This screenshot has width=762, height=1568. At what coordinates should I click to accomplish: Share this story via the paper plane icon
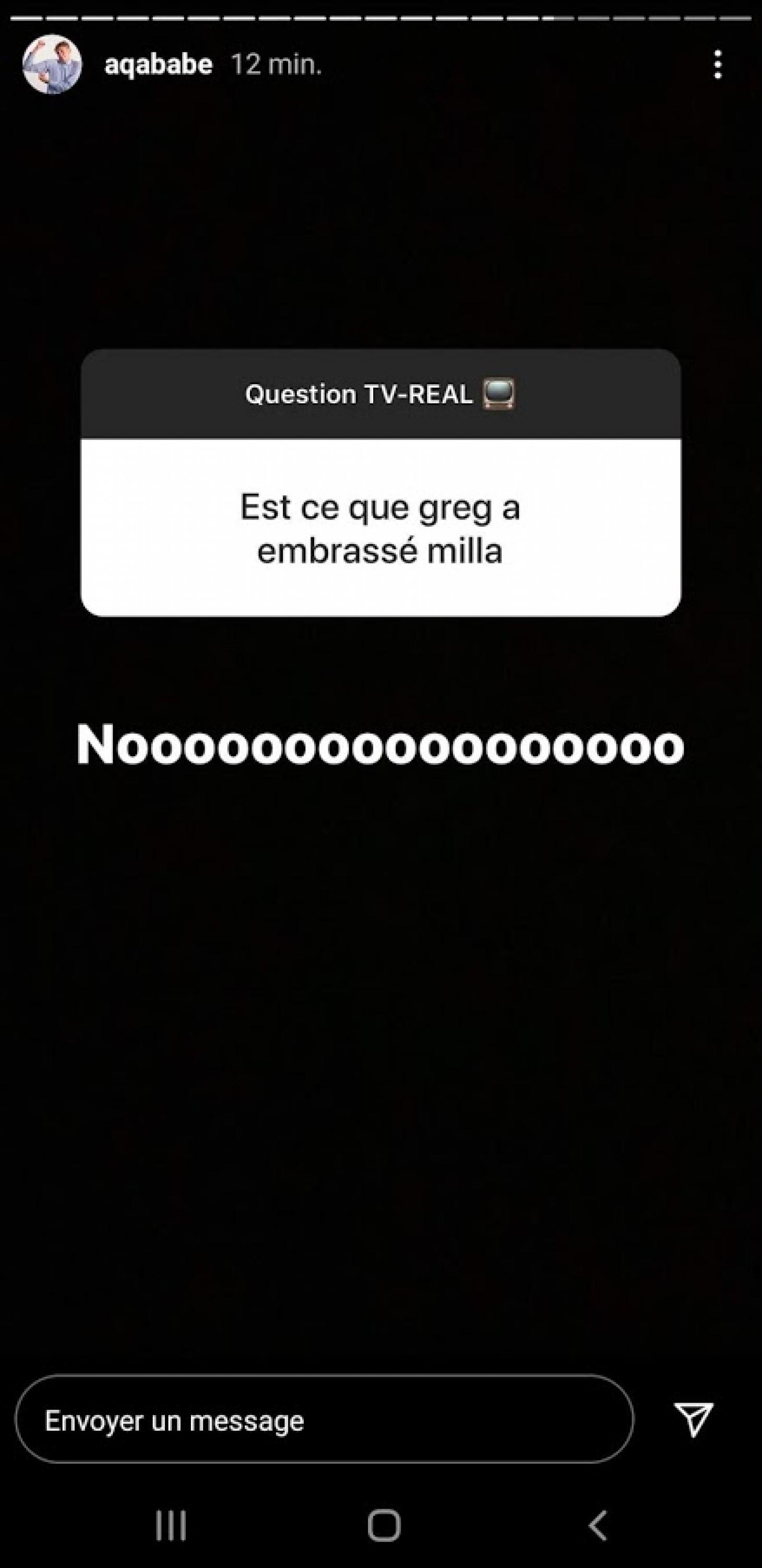pyautogui.click(x=693, y=1420)
